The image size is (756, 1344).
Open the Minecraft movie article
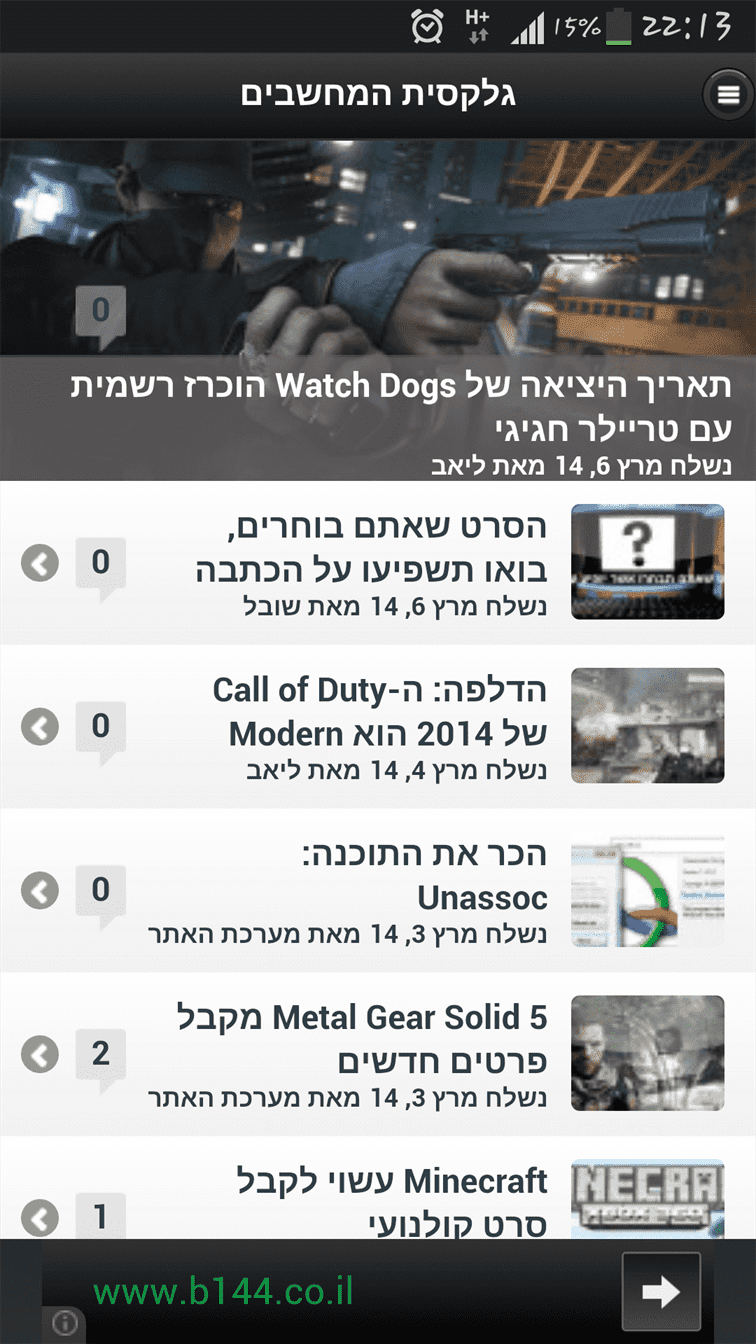click(378, 1188)
